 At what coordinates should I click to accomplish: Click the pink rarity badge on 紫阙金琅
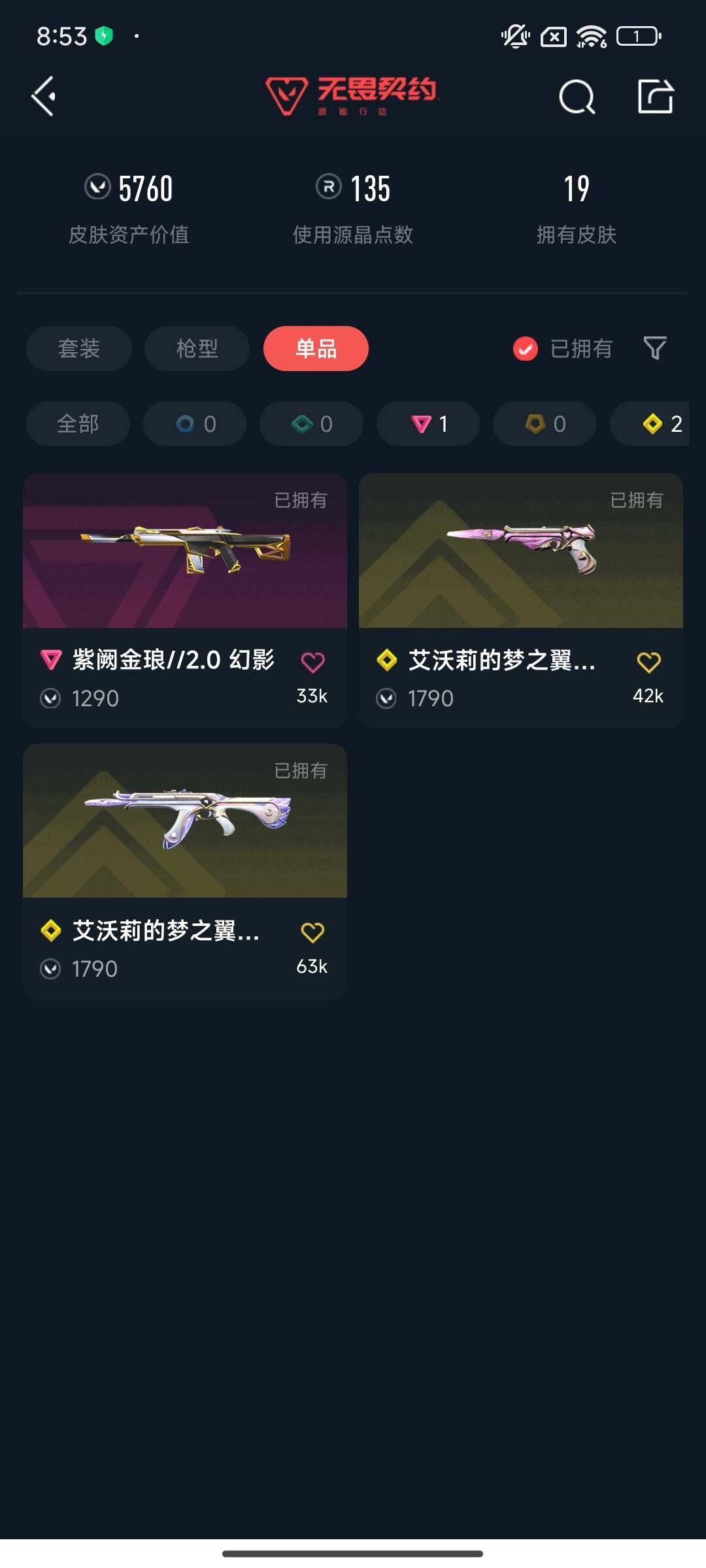click(52, 661)
